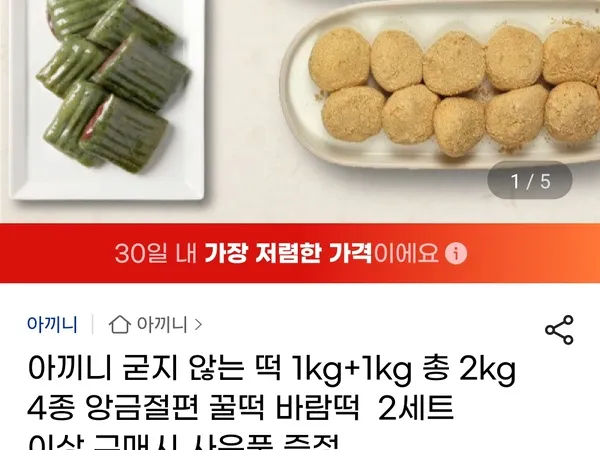Open lowest price info icon

(457, 254)
